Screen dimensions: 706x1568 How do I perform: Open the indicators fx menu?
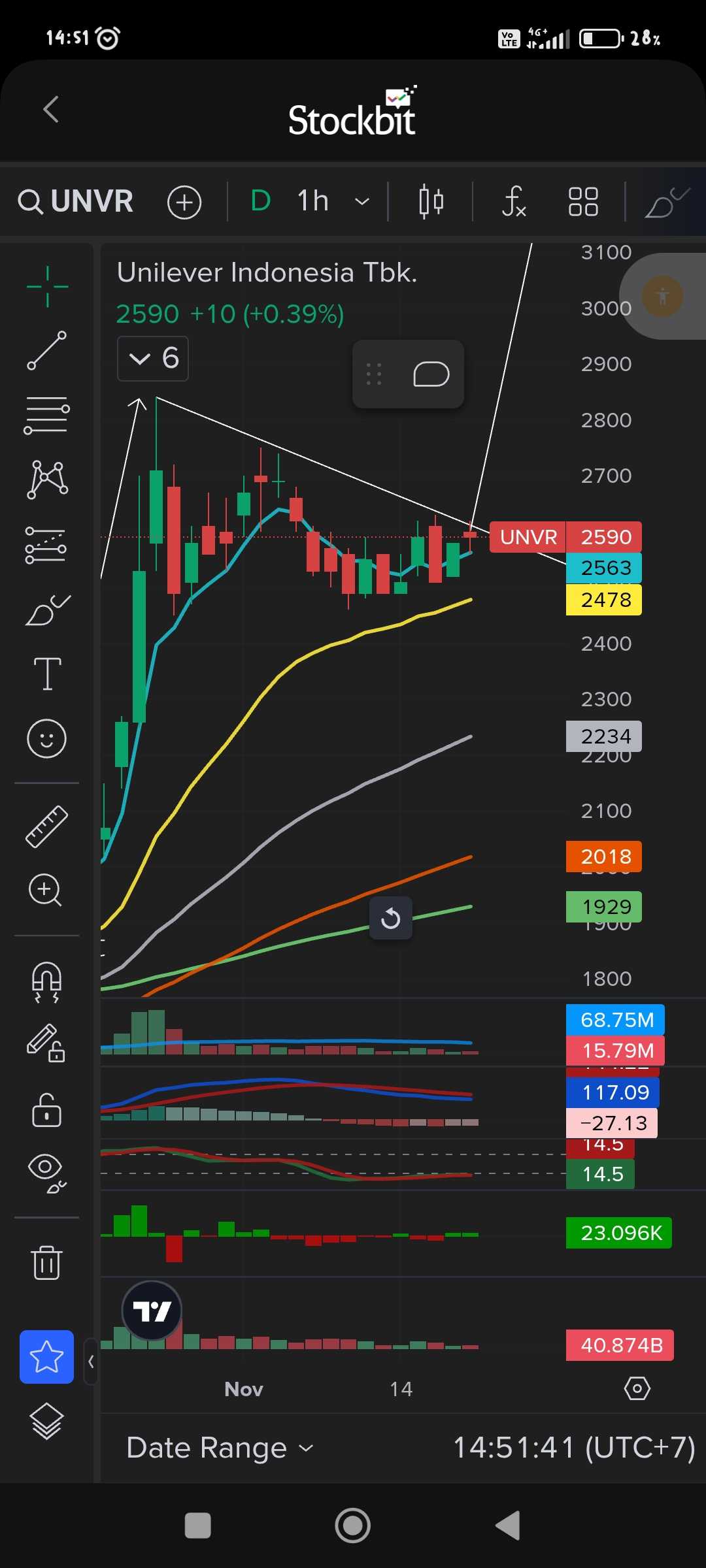click(514, 201)
